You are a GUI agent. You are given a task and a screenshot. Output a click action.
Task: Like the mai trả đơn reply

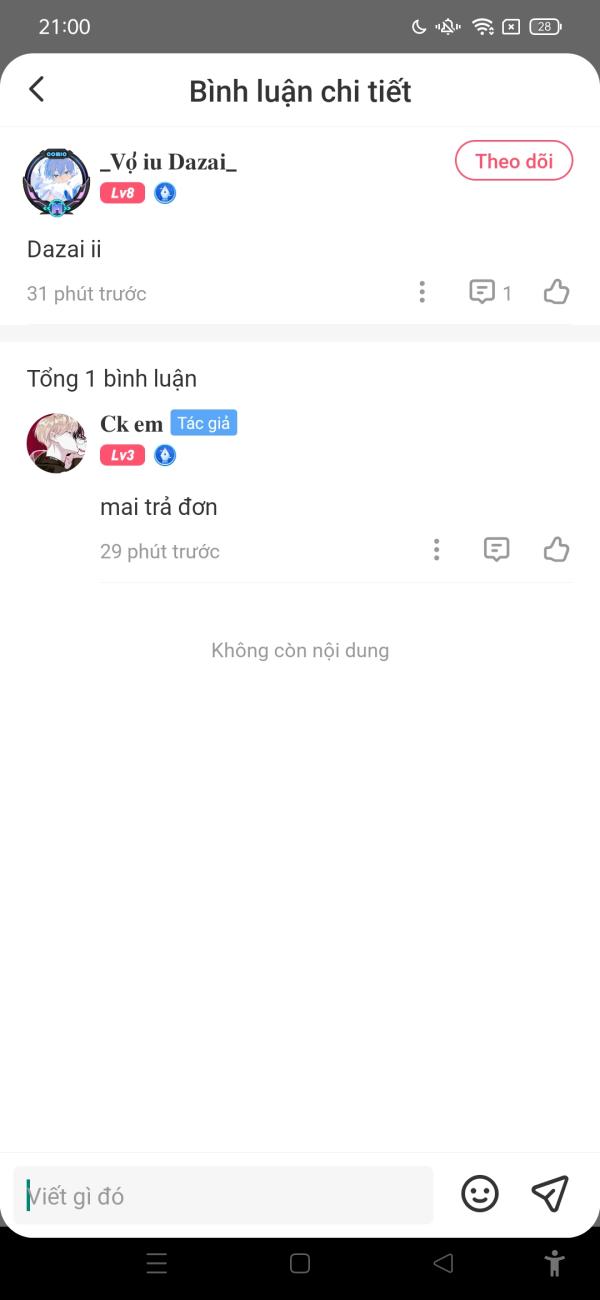click(x=556, y=549)
